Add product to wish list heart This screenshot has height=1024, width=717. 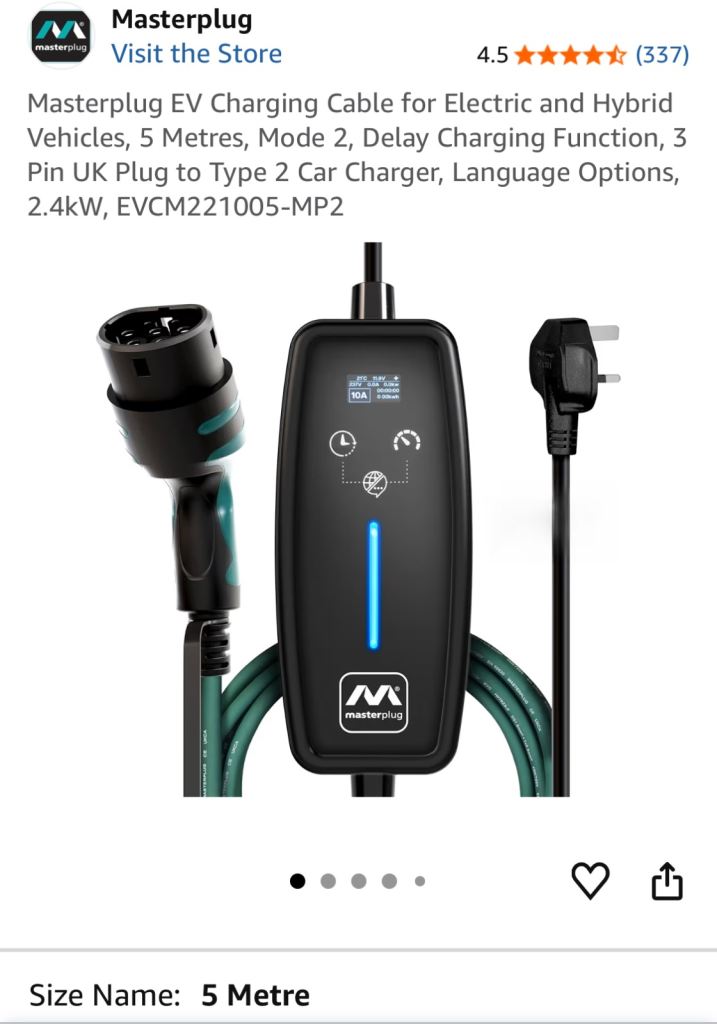click(x=590, y=880)
